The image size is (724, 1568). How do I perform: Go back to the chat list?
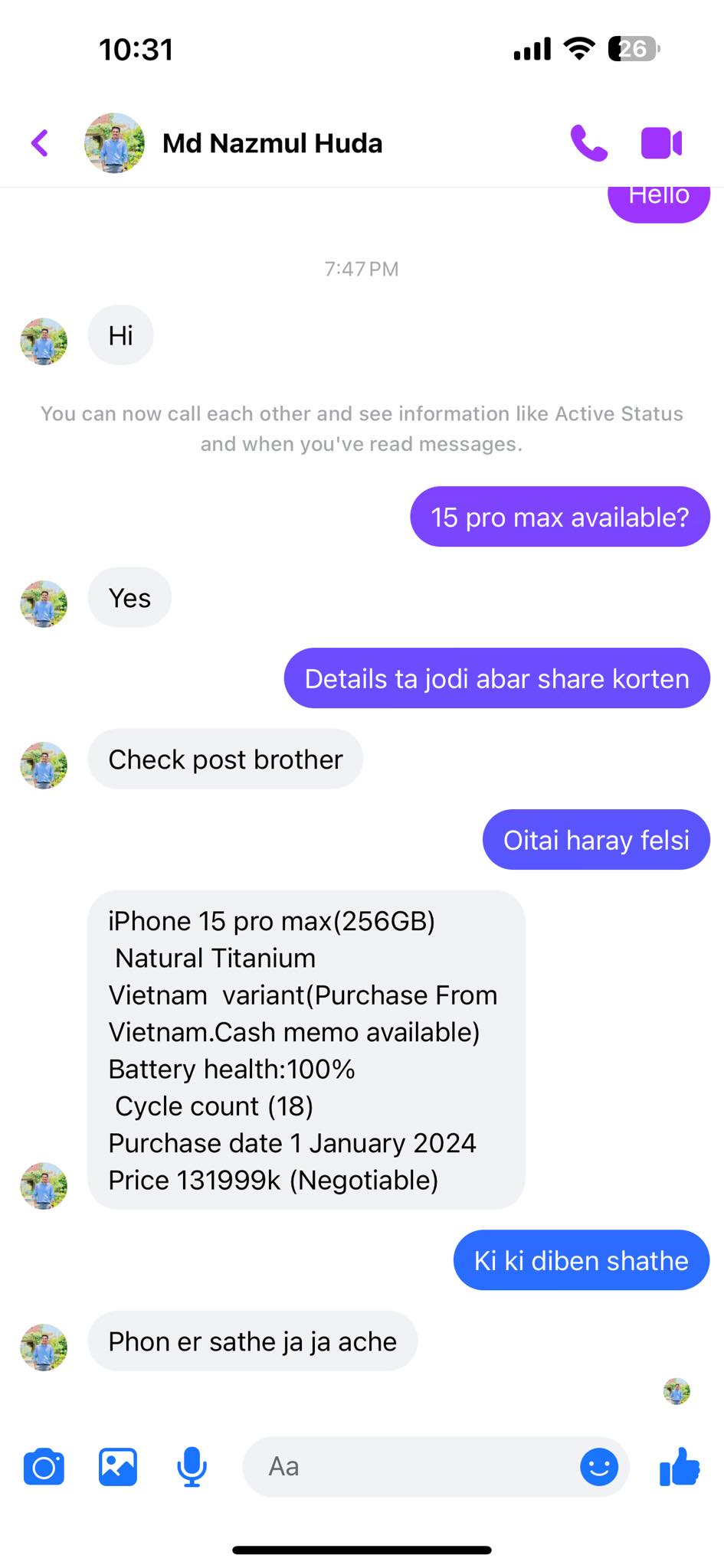click(x=40, y=142)
